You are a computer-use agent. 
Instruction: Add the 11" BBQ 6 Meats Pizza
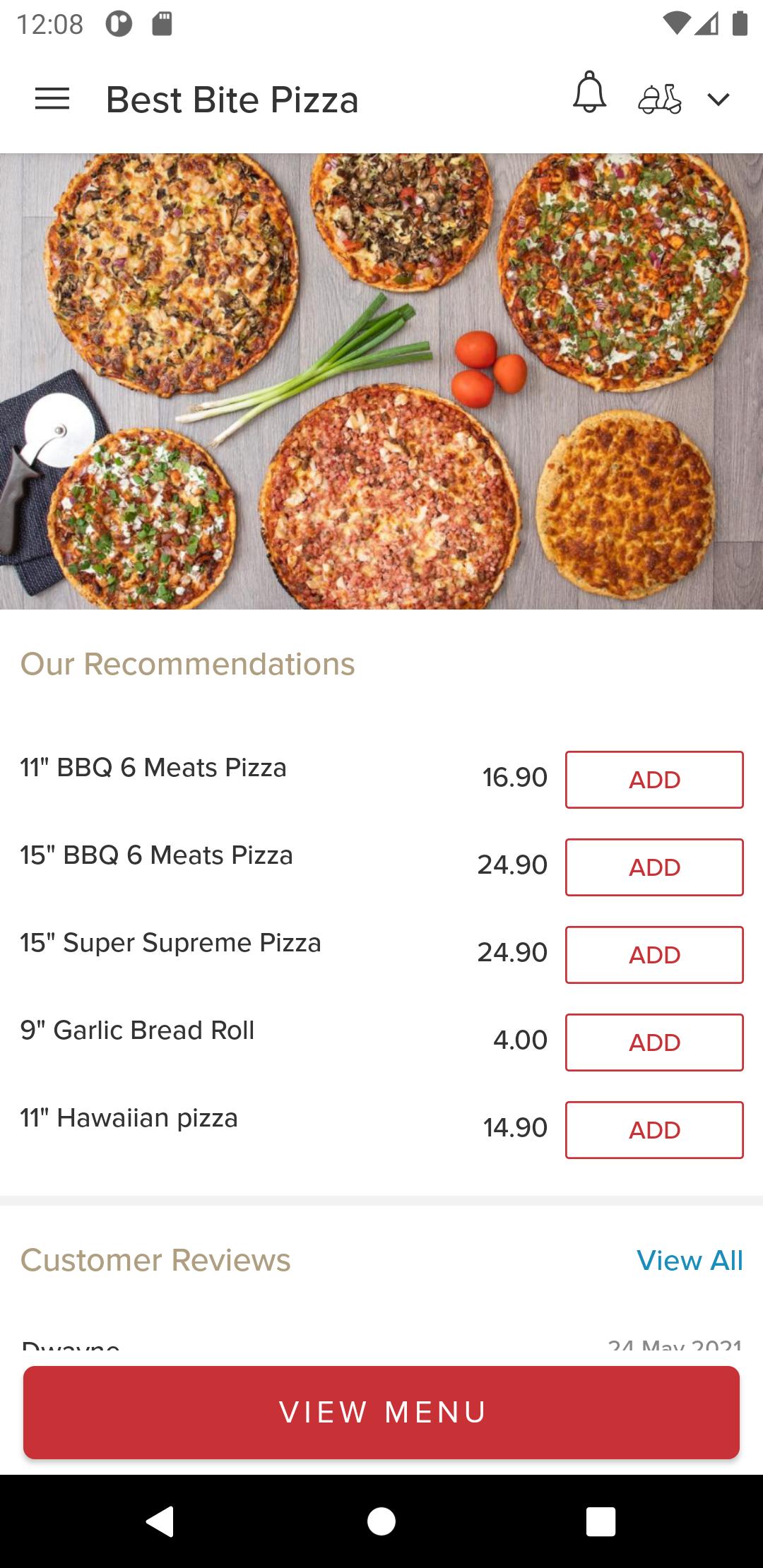point(653,779)
